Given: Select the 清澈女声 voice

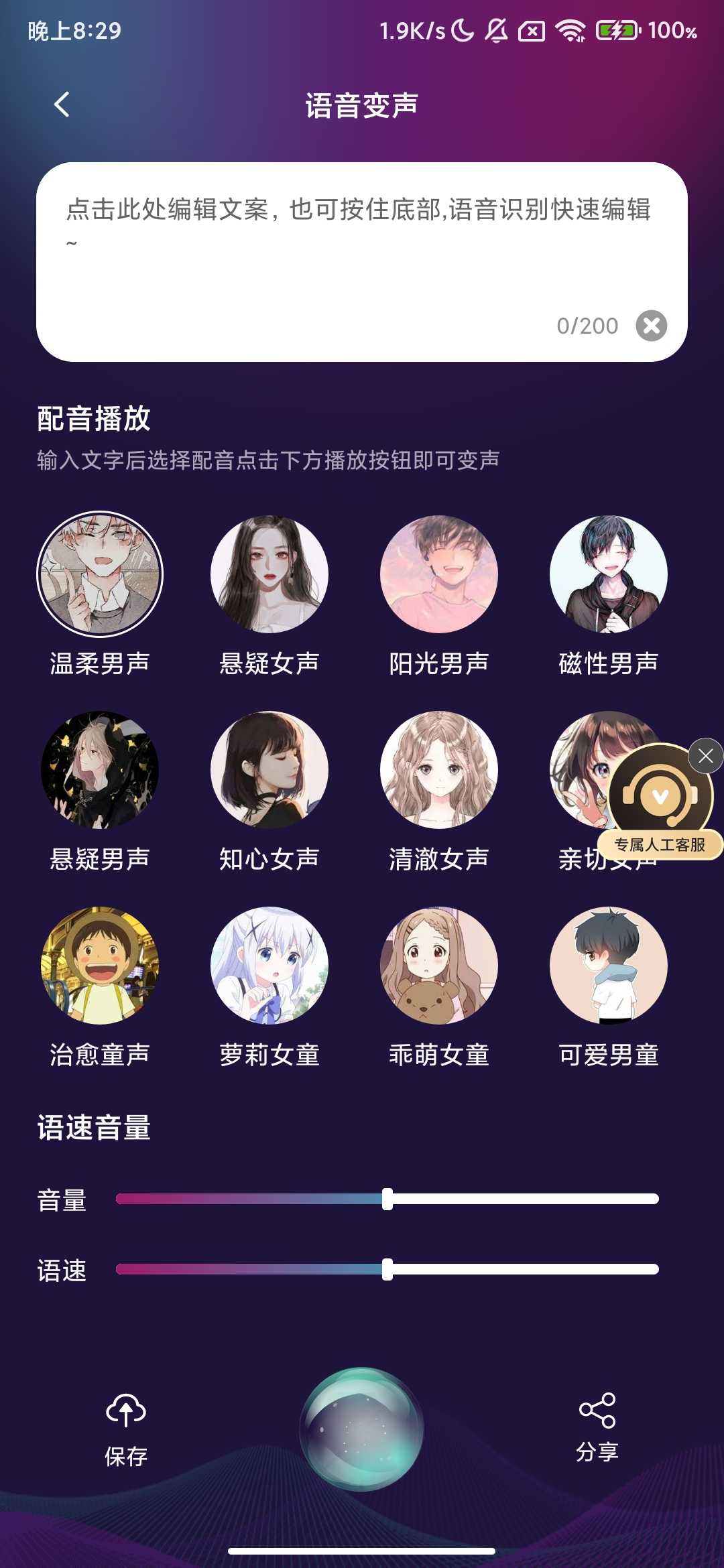Looking at the screenshot, I should pos(439,770).
